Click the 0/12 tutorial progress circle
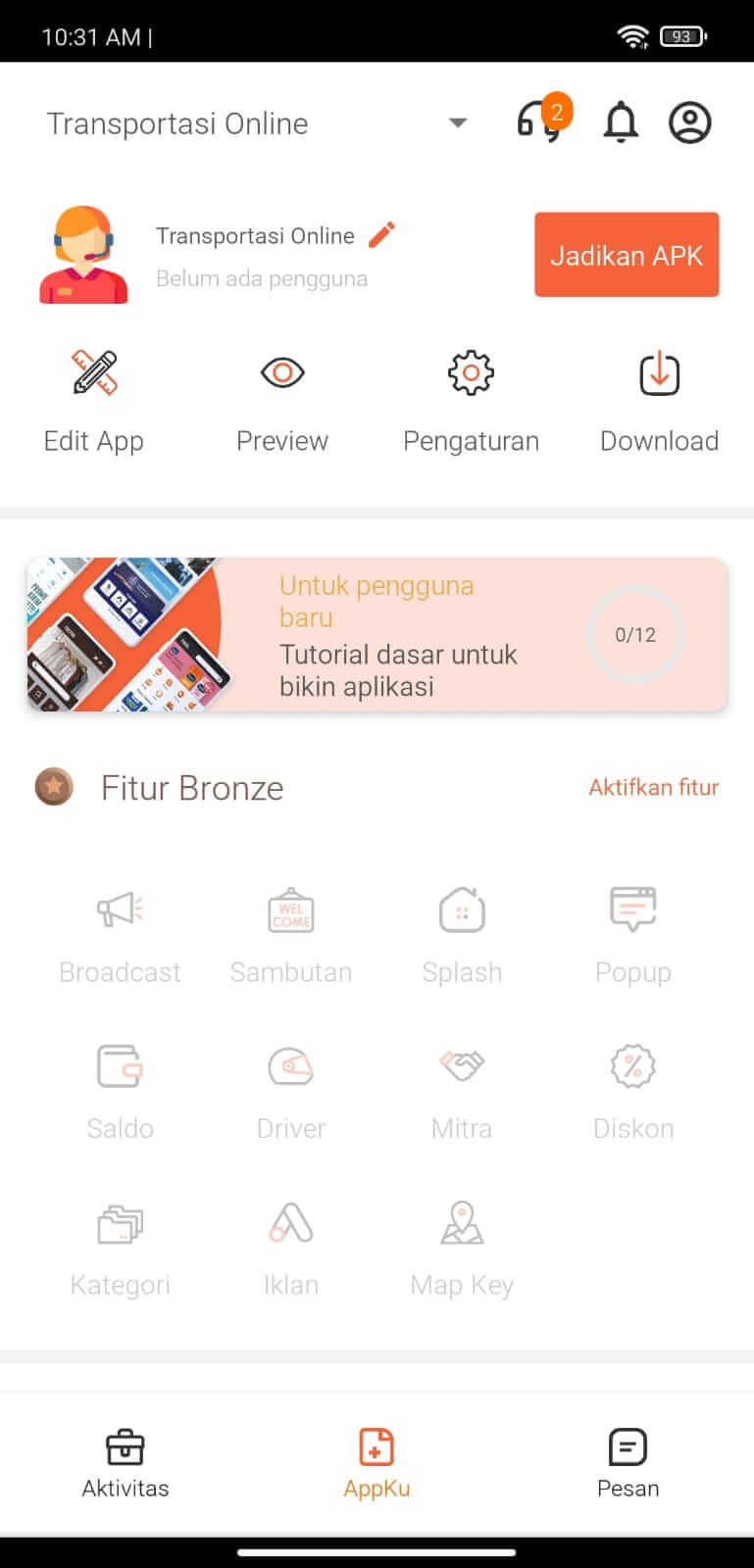Screen dimensions: 754x1568 [634, 634]
